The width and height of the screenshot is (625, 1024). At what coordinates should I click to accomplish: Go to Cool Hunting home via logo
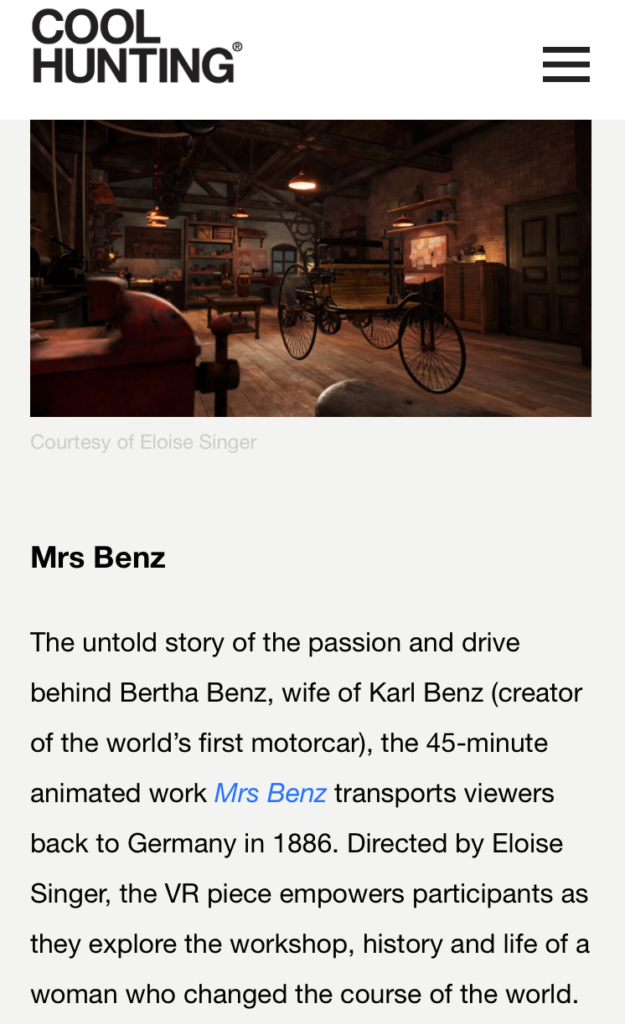[x=137, y=46]
